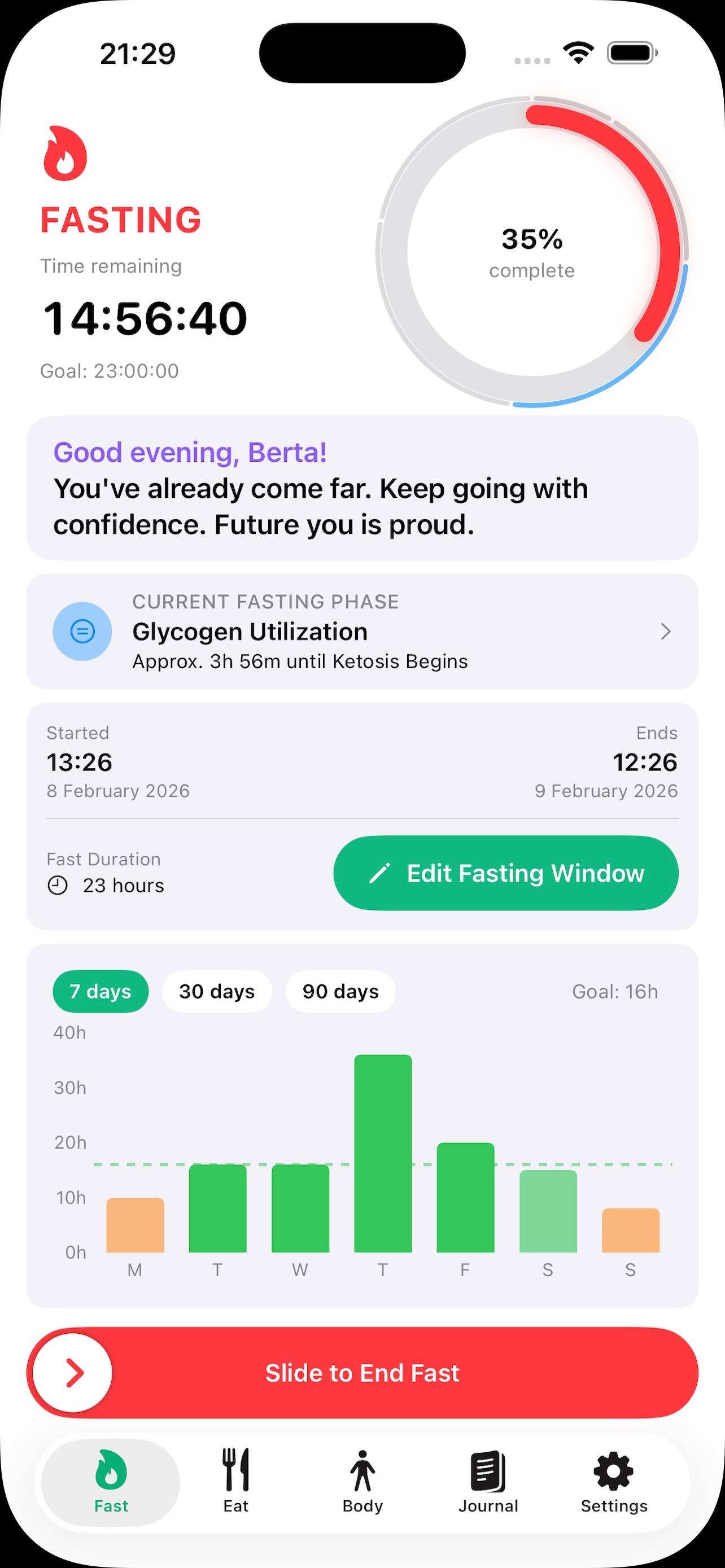Tap the red flame icon above FASTING

(65, 154)
